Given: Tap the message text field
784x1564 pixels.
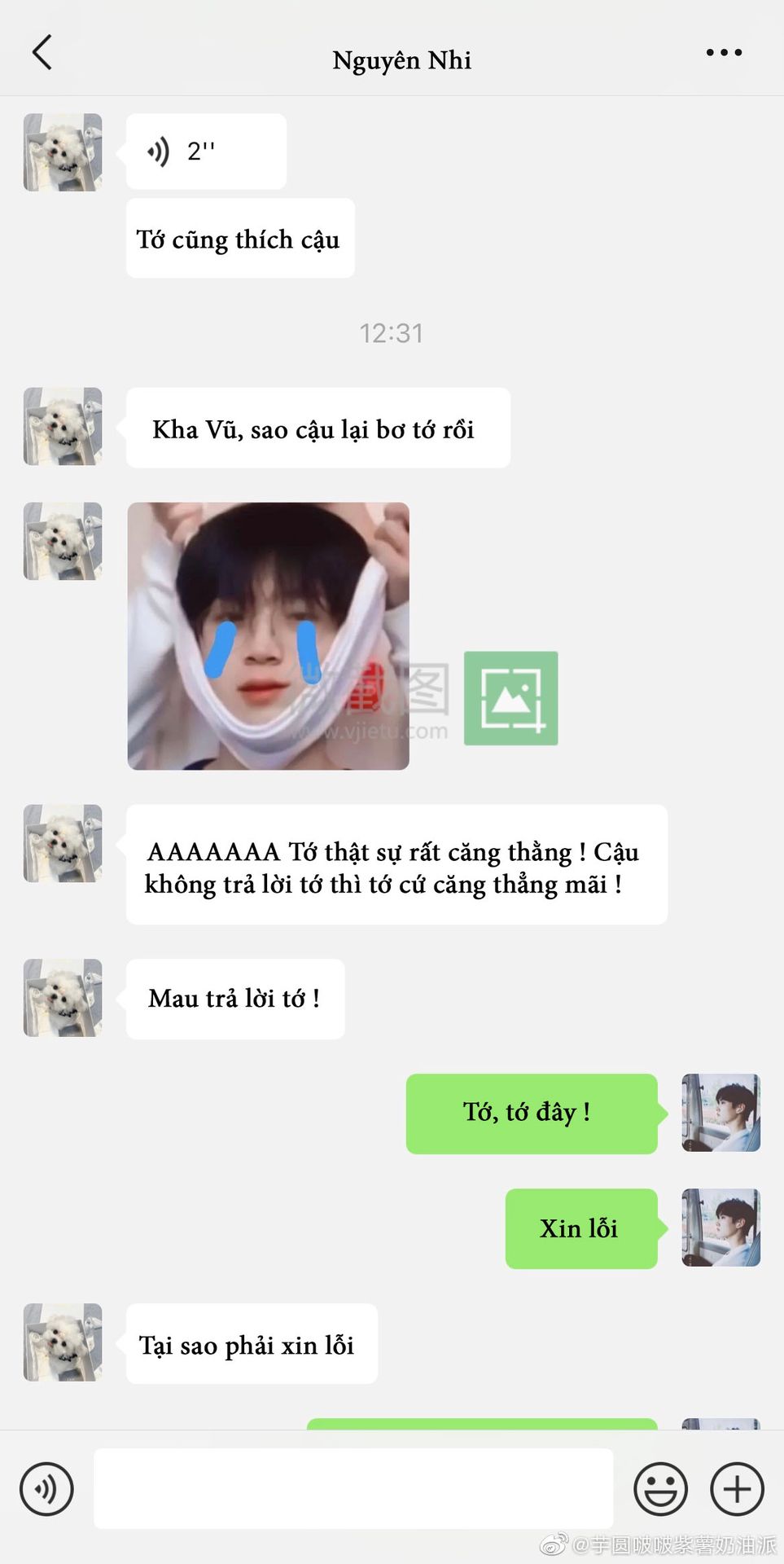Looking at the screenshot, I should click(353, 1488).
